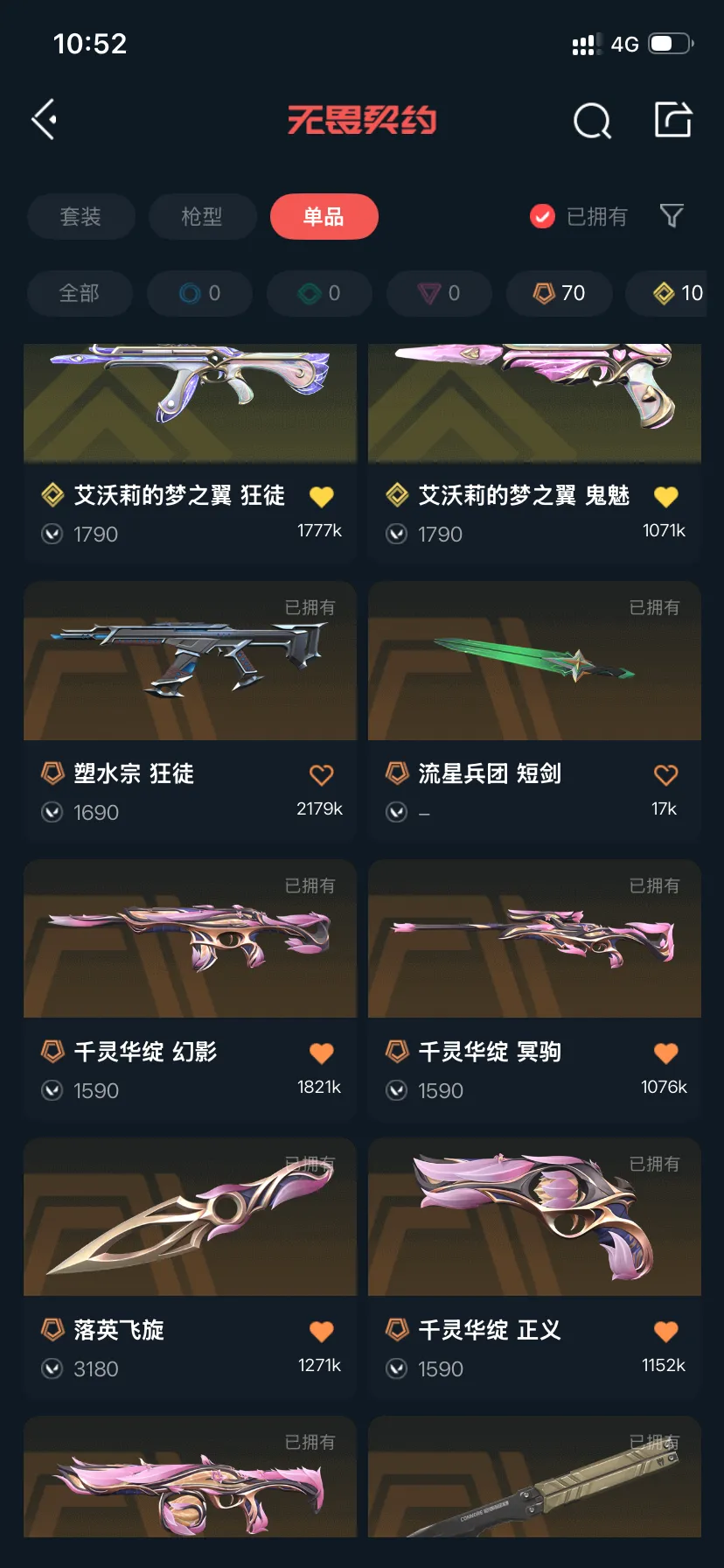Switch to the 套装 tab
Image resolution: width=724 pixels, height=1568 pixels.
80,216
